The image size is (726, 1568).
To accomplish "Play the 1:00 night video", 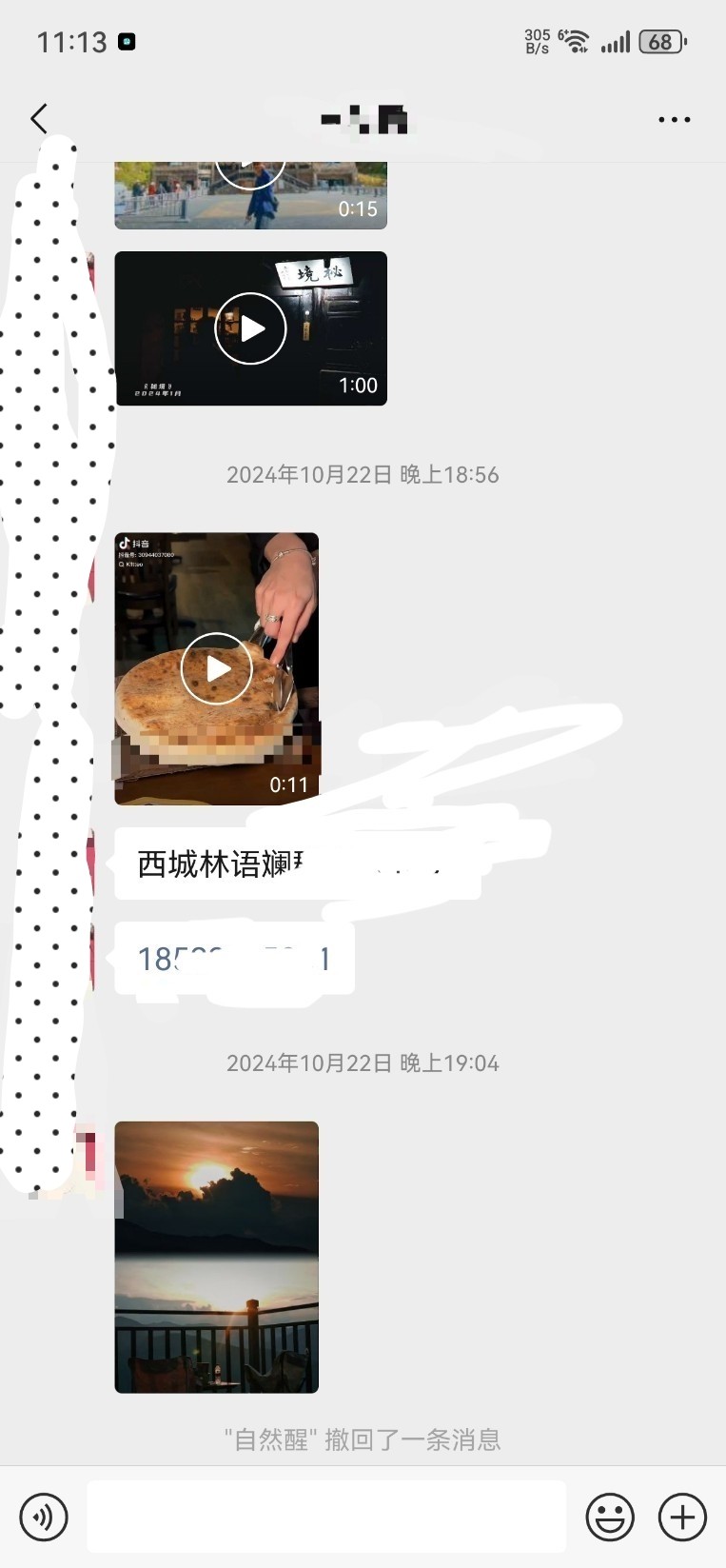I will [251, 328].
